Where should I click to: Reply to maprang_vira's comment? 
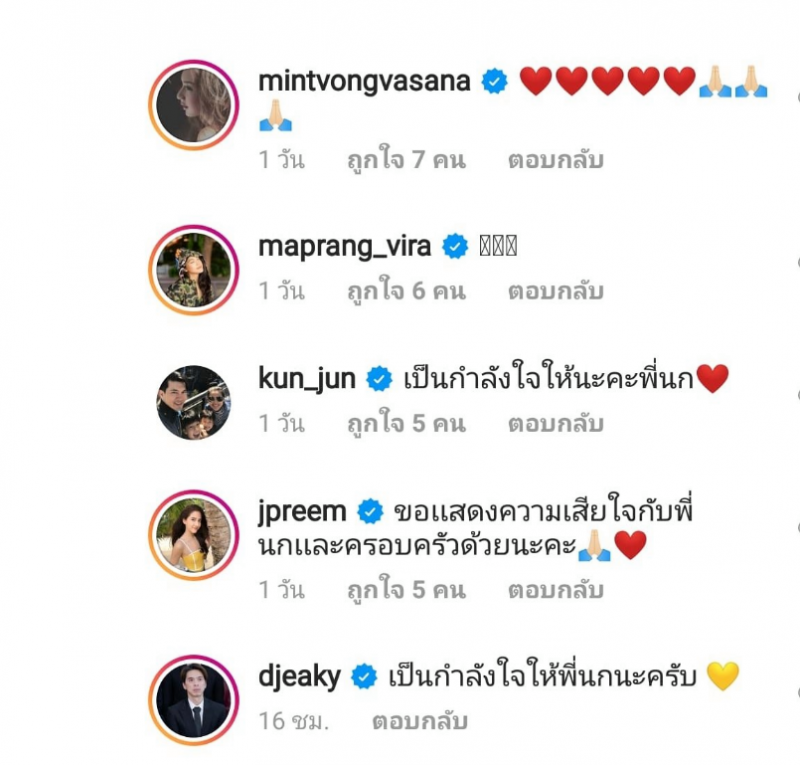click(555, 291)
